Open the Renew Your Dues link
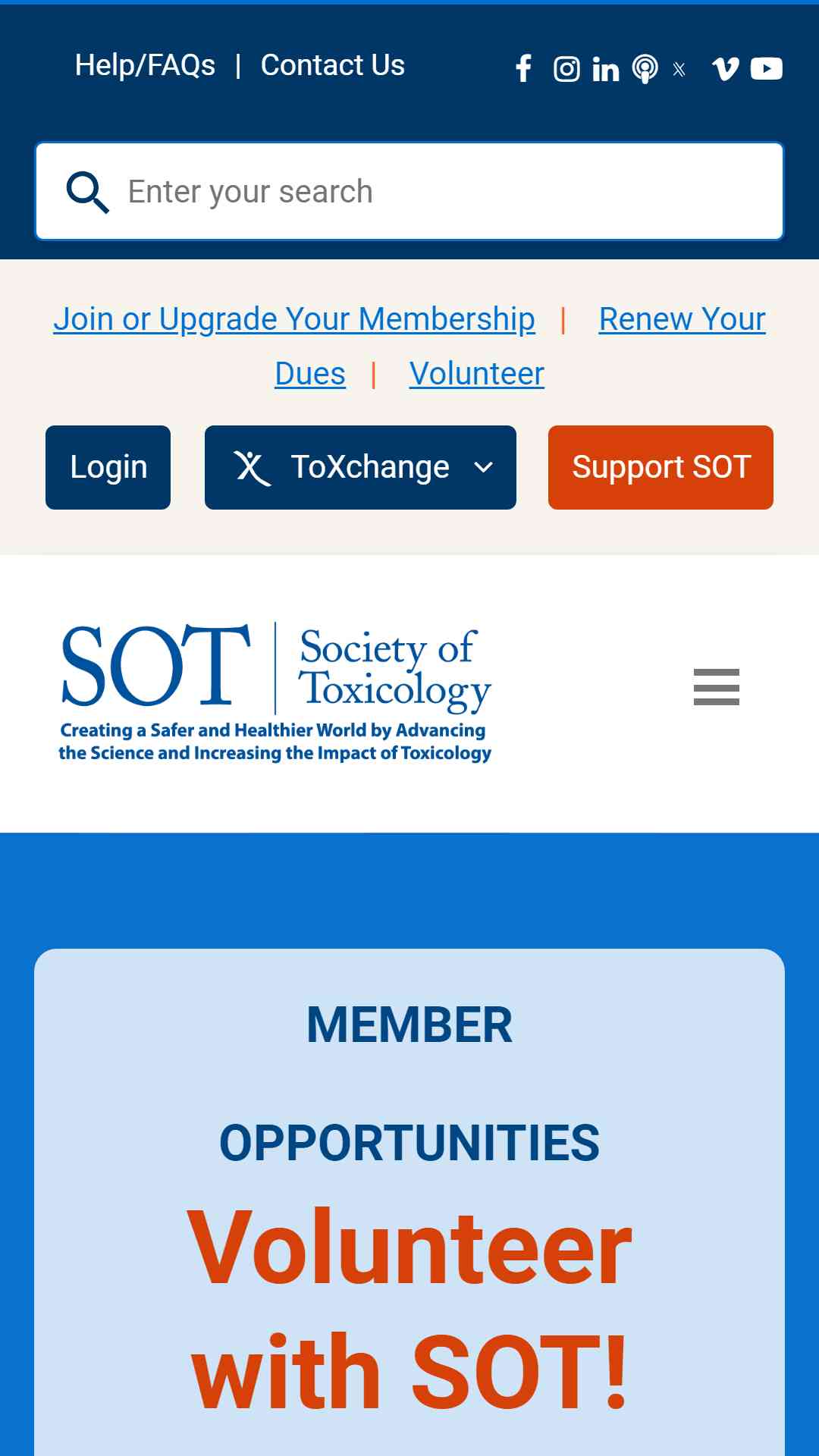The image size is (819, 1456). pos(682,319)
